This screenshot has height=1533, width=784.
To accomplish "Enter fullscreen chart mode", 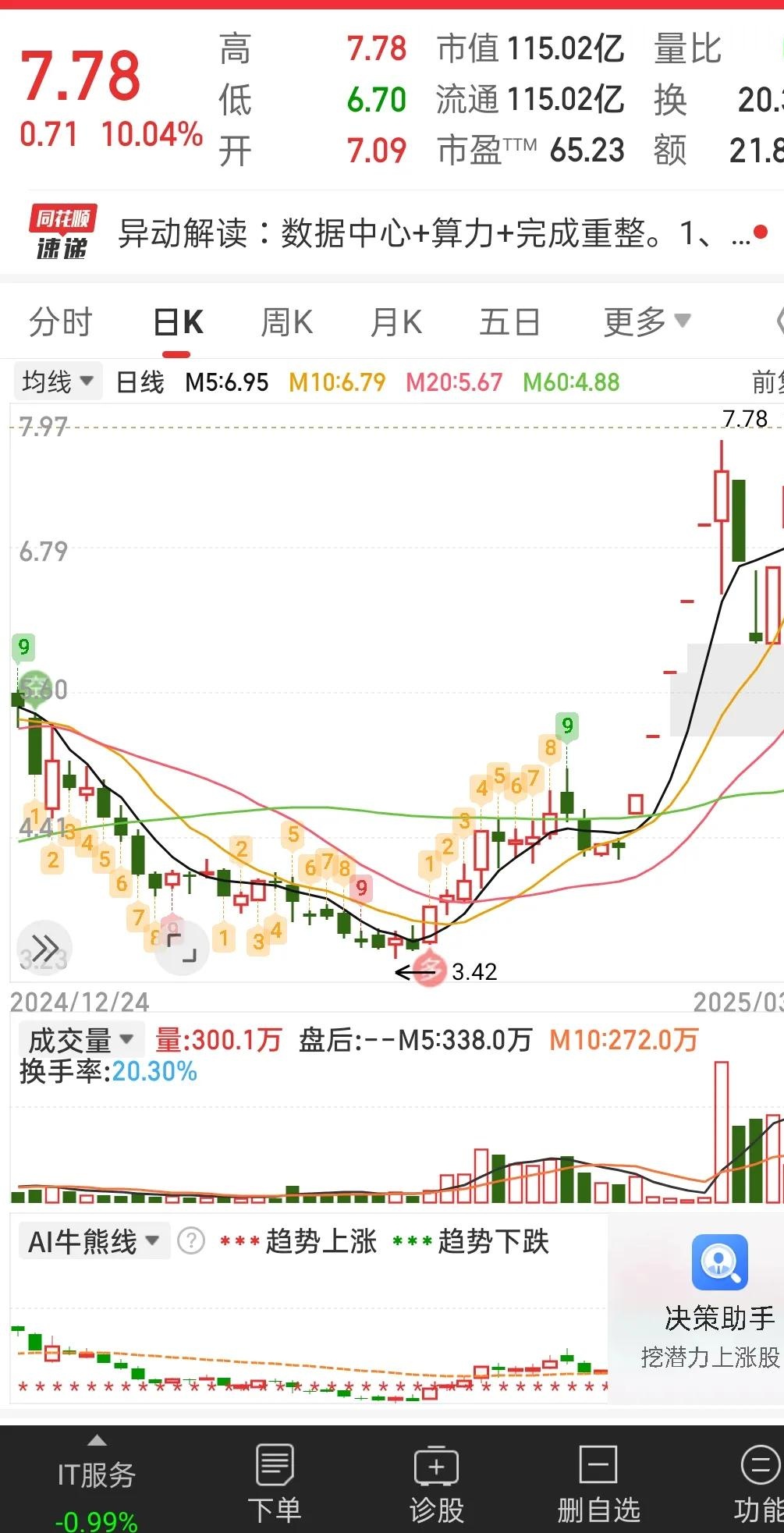I will click(181, 948).
